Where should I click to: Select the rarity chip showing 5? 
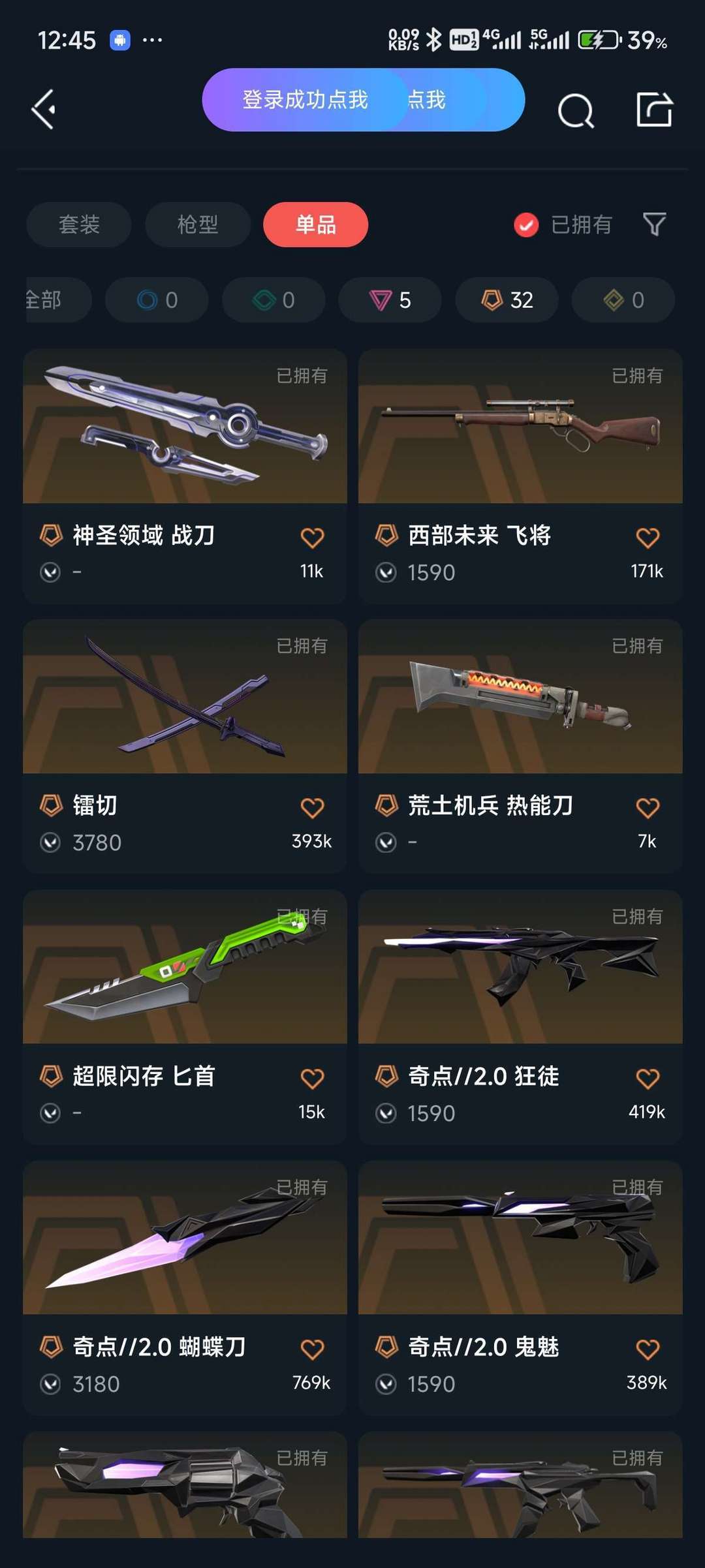[x=390, y=300]
